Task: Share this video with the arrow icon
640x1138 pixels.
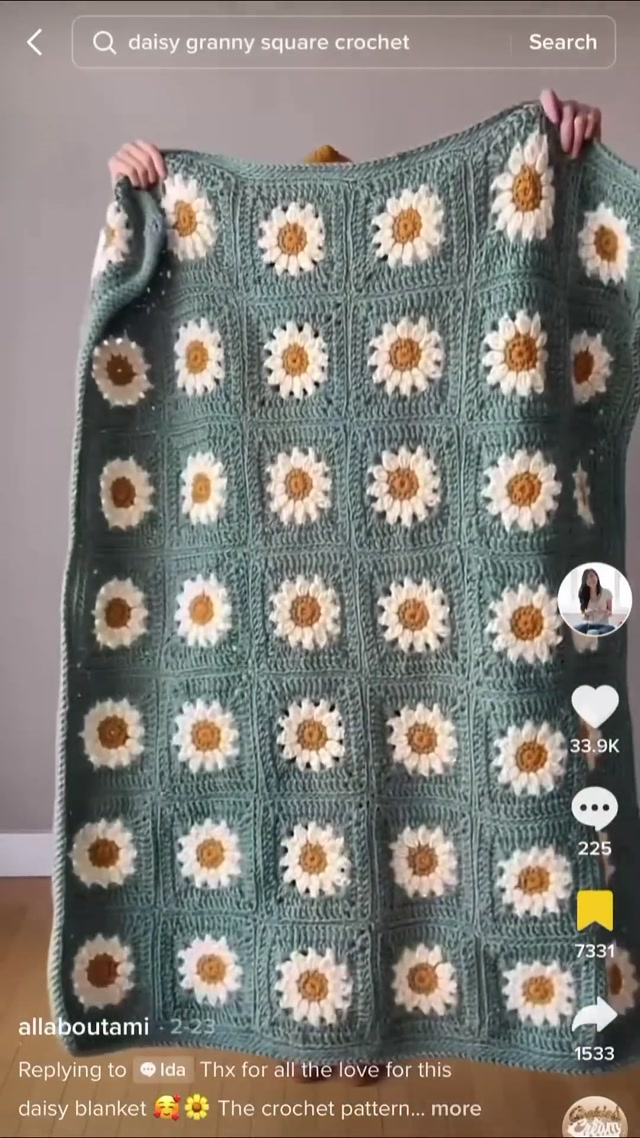Action: click(x=594, y=1016)
